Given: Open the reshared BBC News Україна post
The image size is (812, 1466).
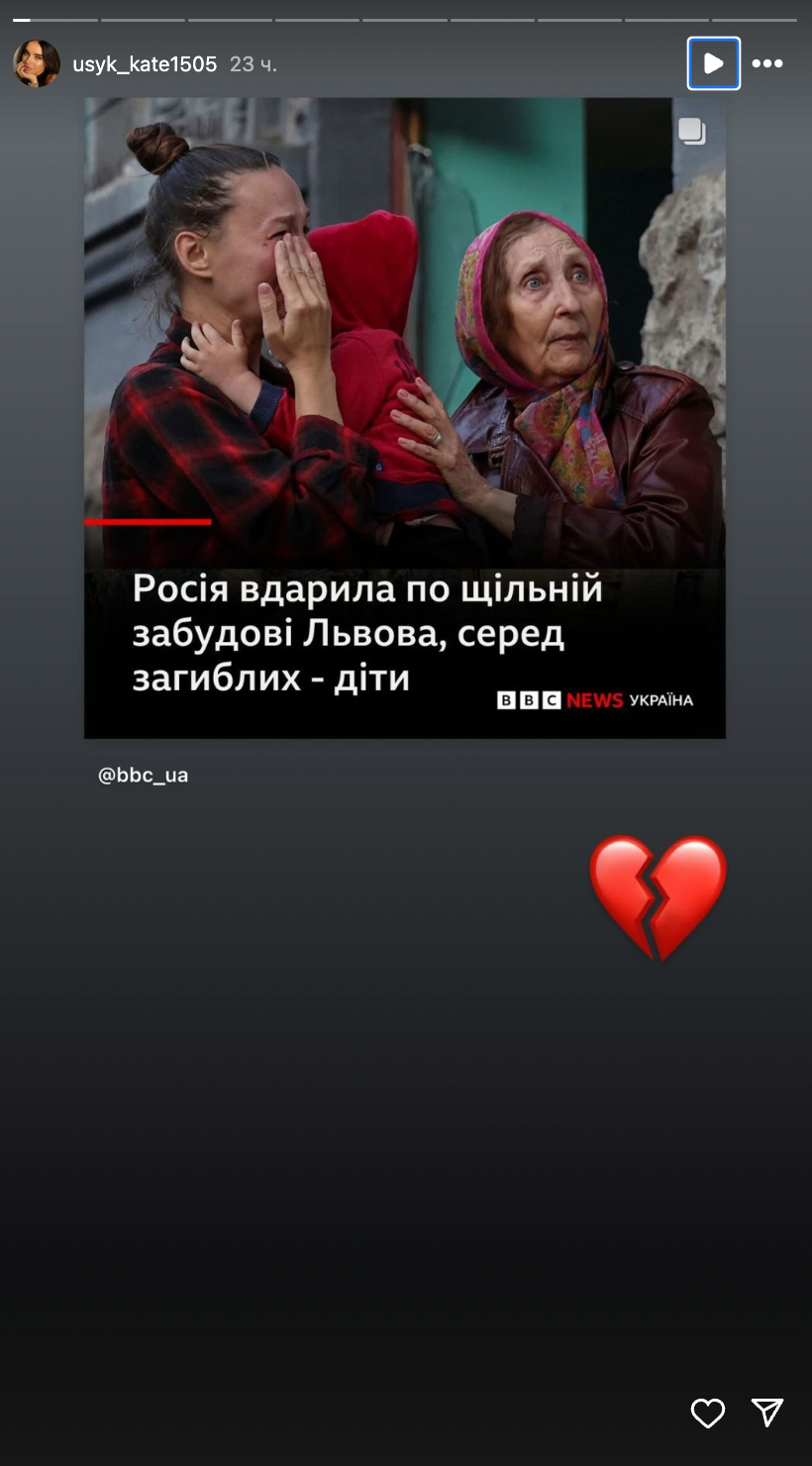Looking at the screenshot, I should pos(404,417).
